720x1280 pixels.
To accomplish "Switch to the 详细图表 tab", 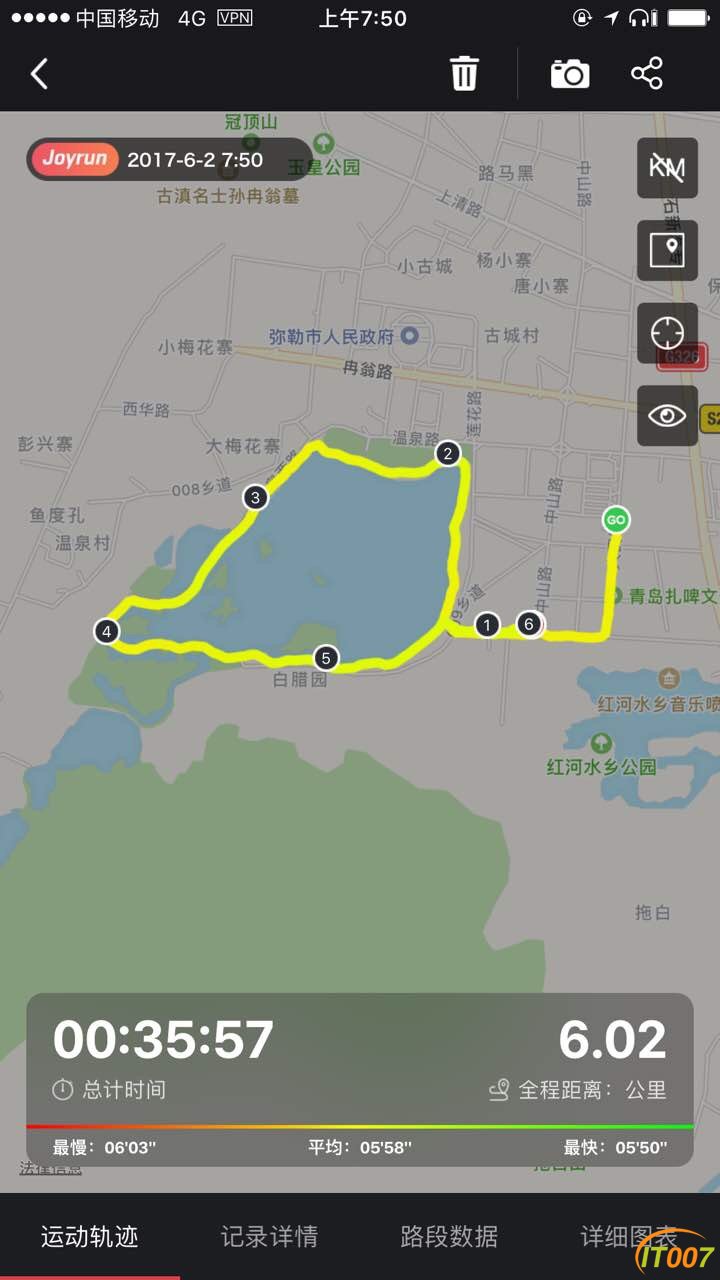I will tap(628, 1237).
